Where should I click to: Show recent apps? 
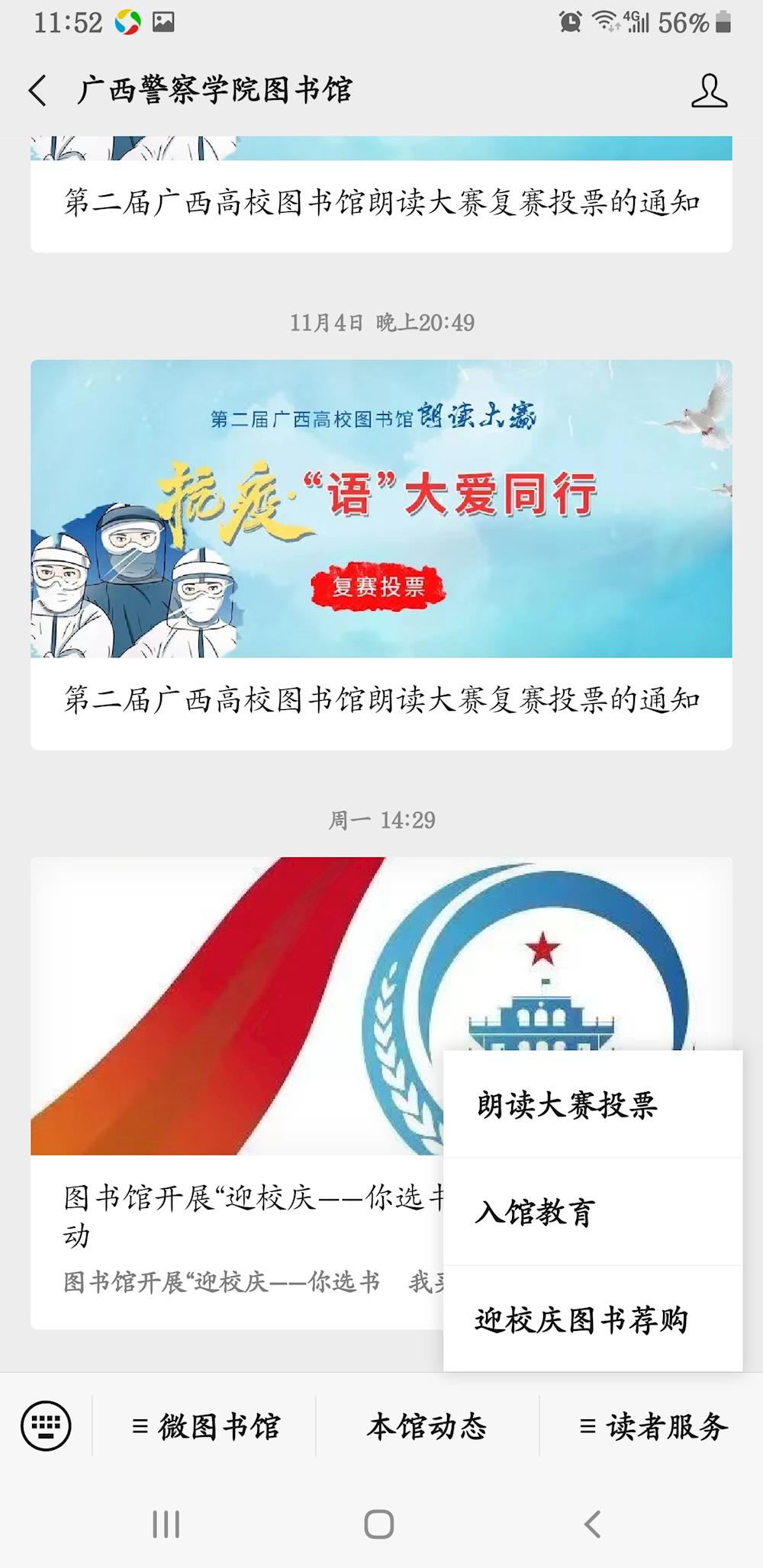(x=166, y=1525)
